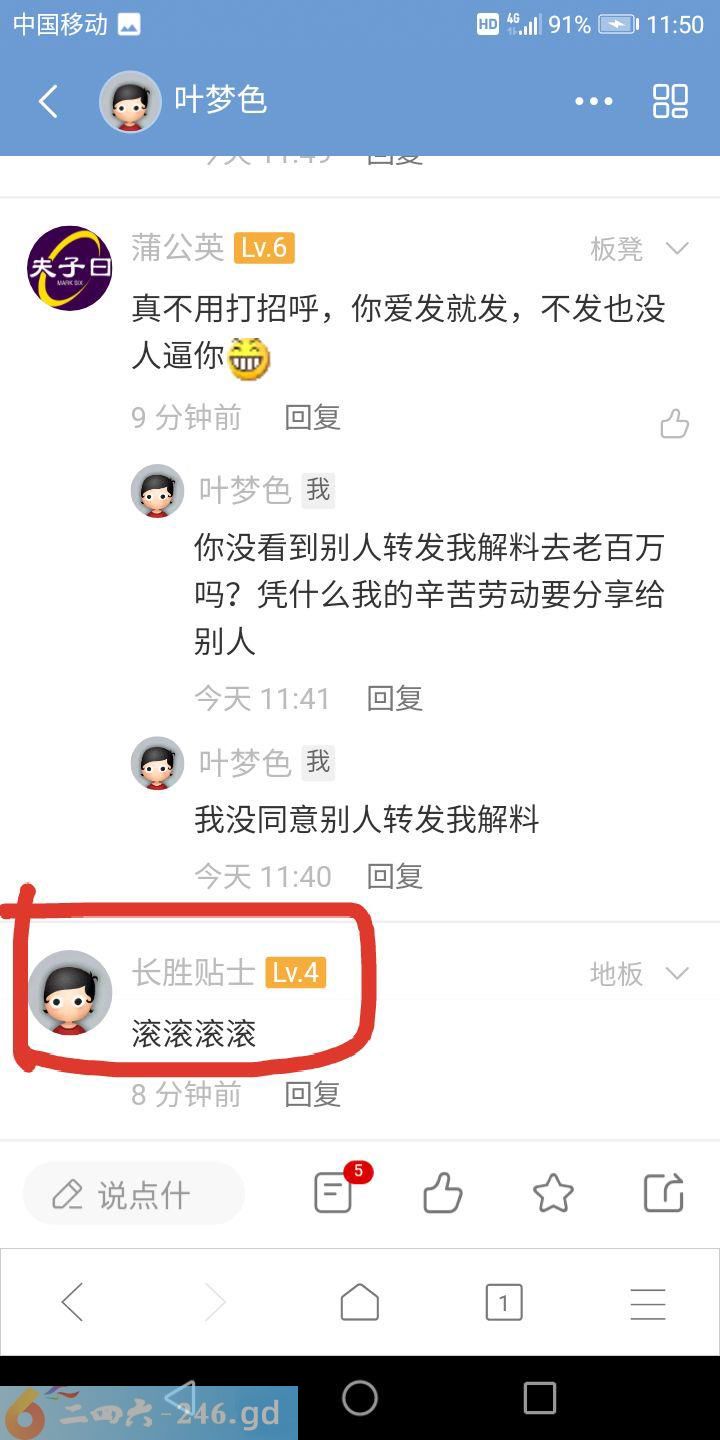This screenshot has width=720, height=1440.
Task: Go back using the header arrow
Action: point(48,101)
